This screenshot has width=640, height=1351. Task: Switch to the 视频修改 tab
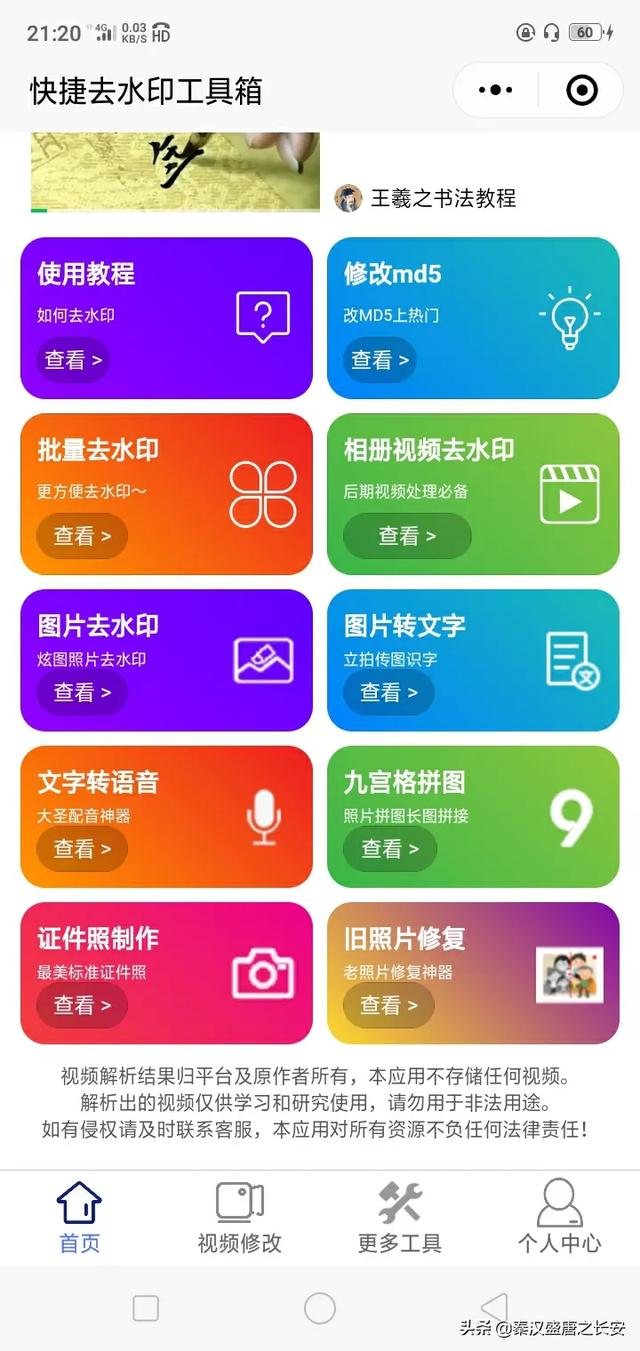tap(239, 1217)
